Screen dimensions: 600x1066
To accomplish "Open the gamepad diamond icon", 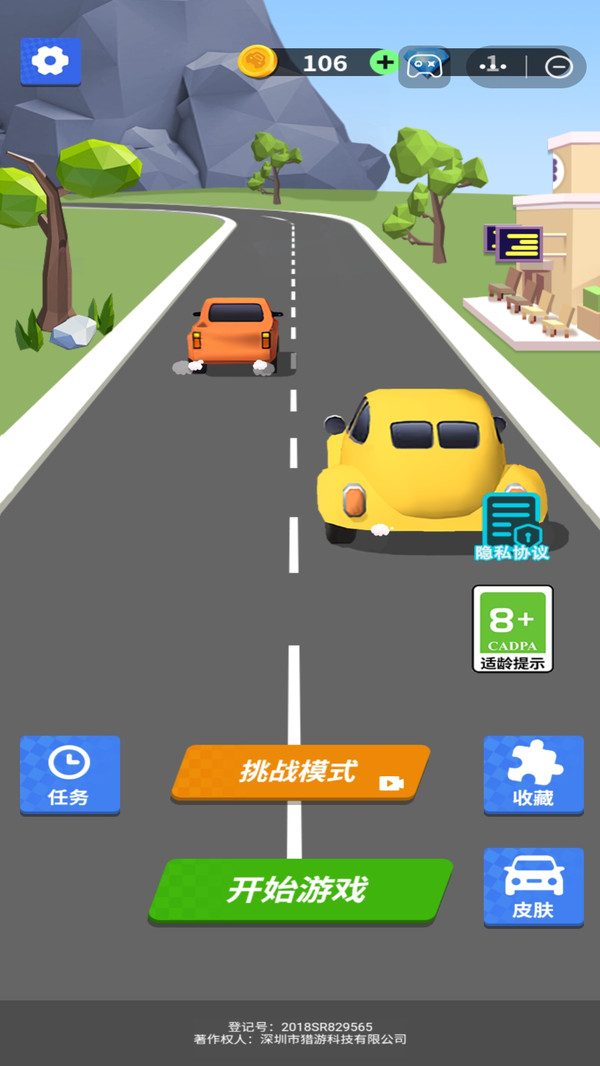I will coord(424,66).
